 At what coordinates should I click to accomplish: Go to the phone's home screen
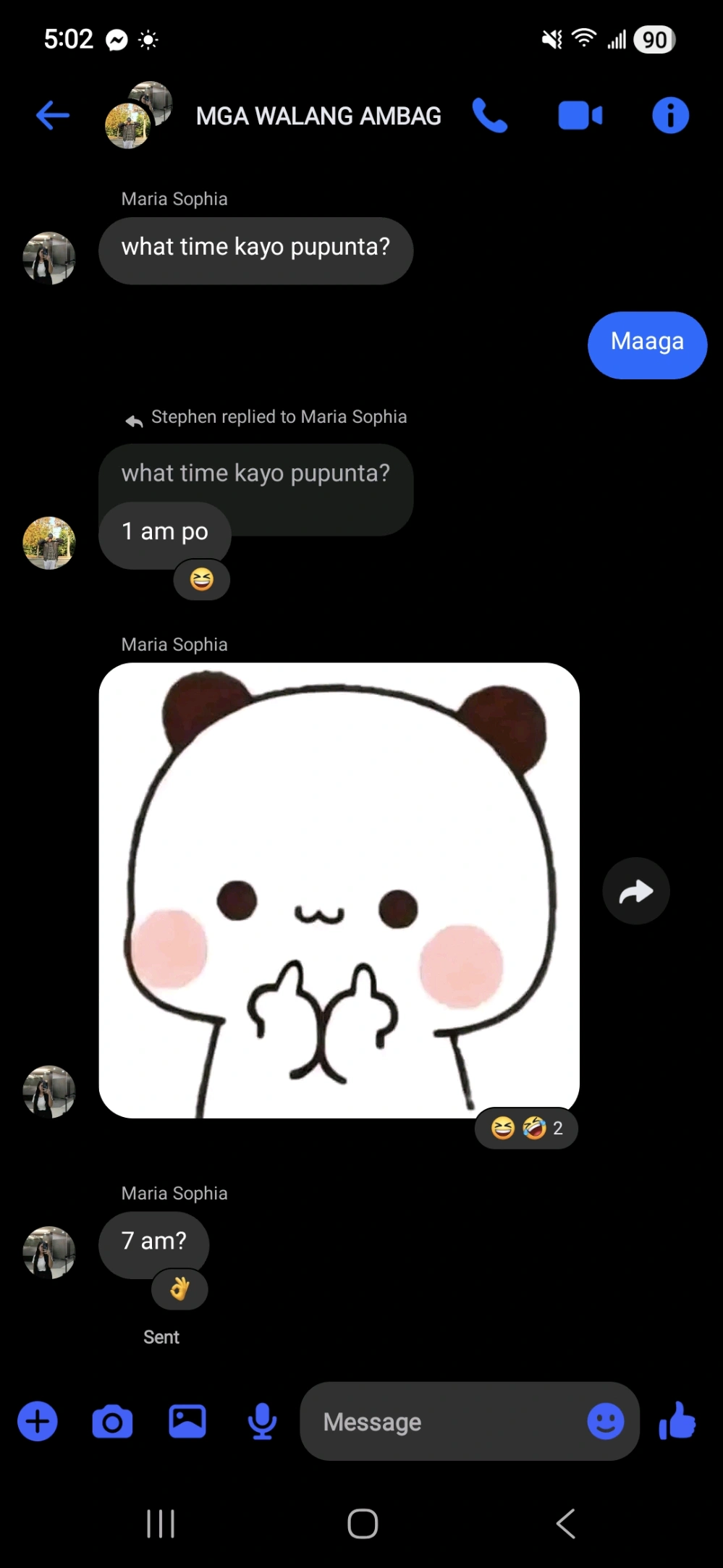tap(363, 1523)
